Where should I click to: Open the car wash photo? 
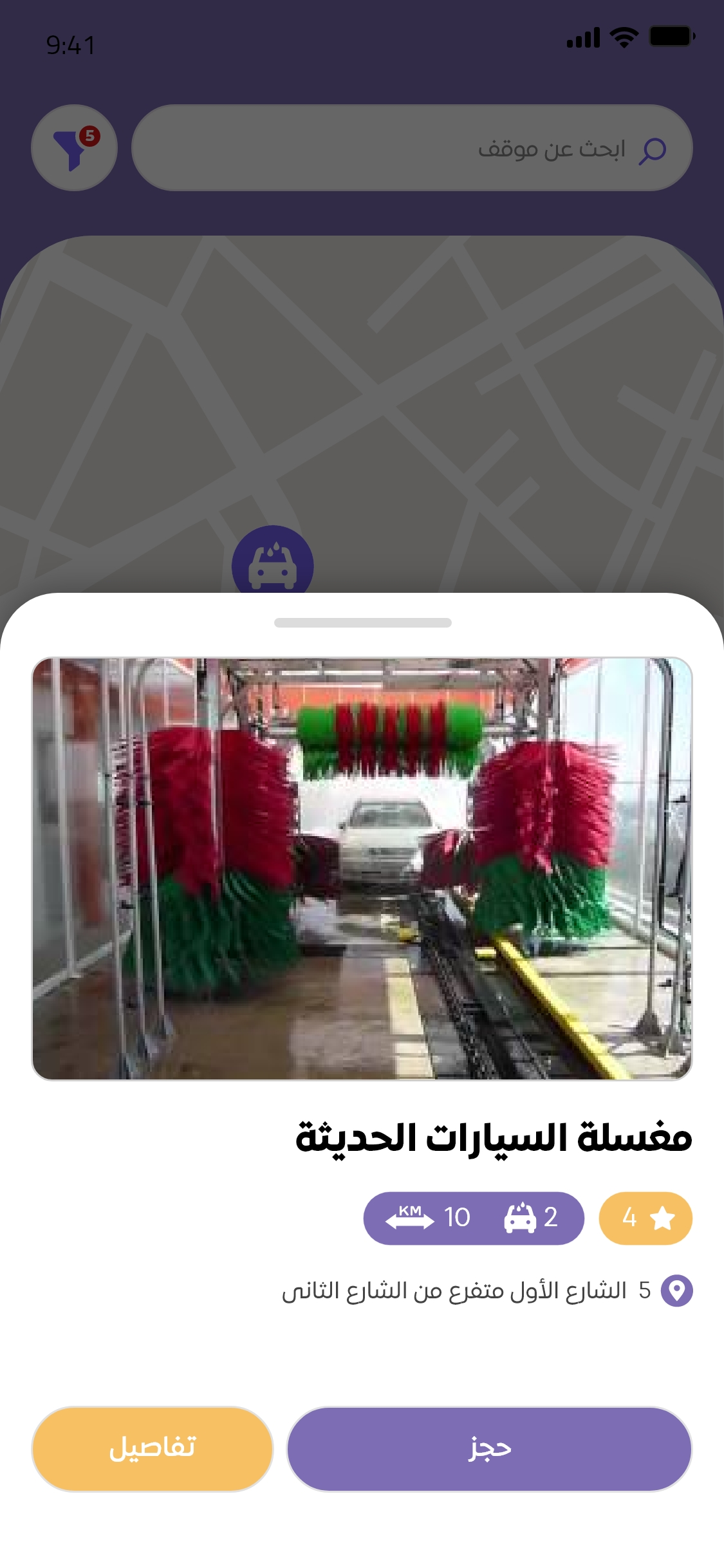(362, 868)
